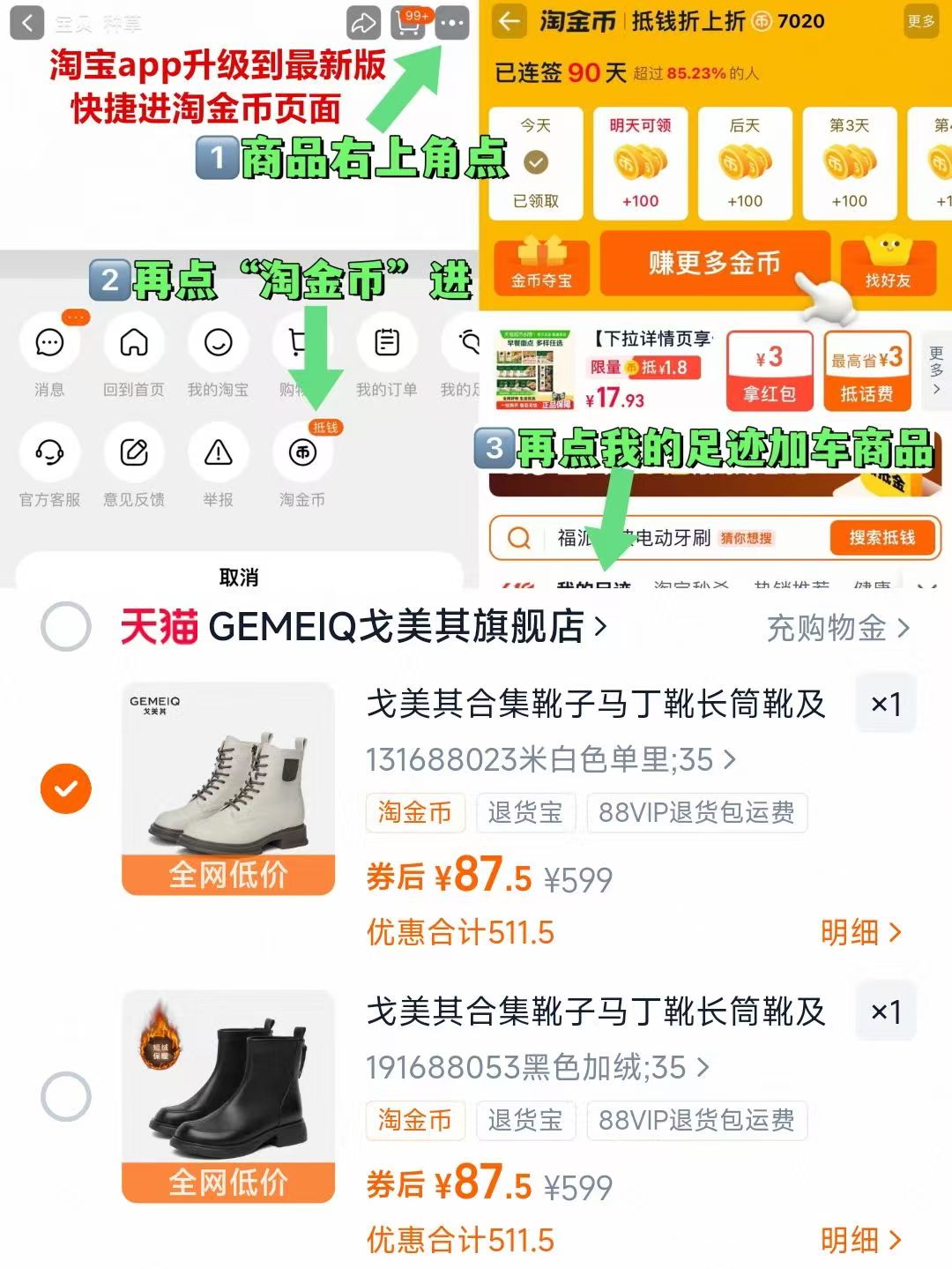Expand 更多 on the 淘金币 page

click(x=920, y=23)
